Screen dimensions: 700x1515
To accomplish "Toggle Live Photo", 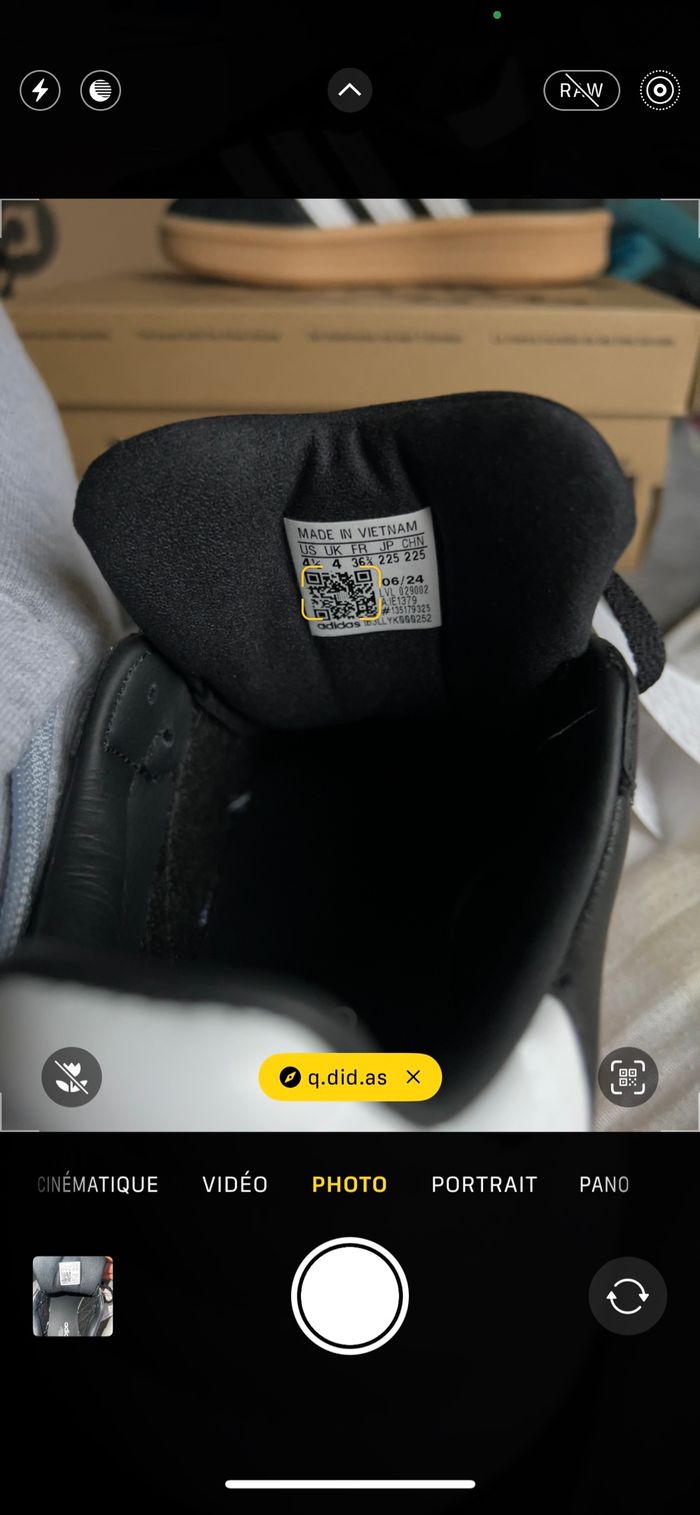I will coord(659,91).
